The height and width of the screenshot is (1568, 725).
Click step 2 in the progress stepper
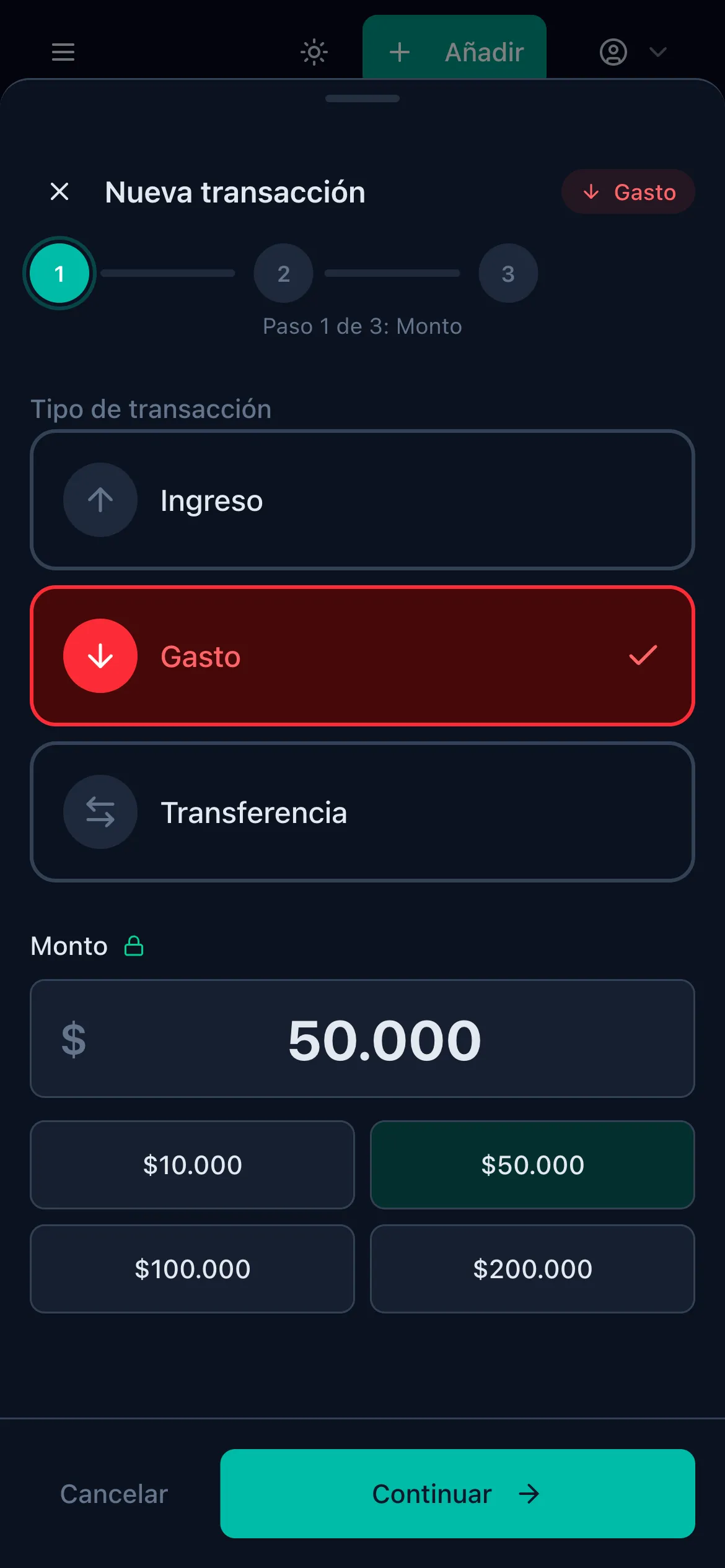[x=283, y=273]
